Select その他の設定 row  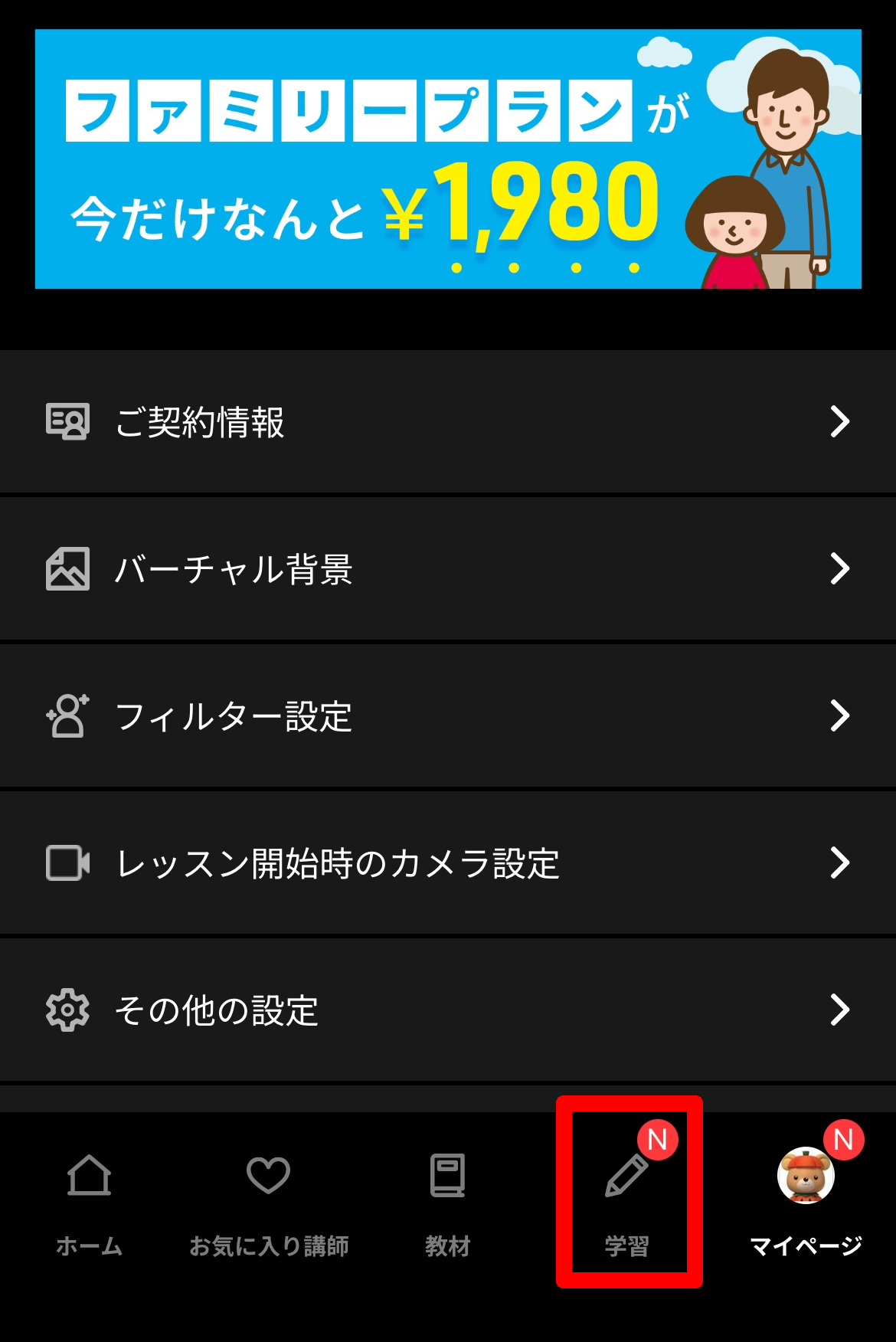pyautogui.click(x=448, y=1010)
